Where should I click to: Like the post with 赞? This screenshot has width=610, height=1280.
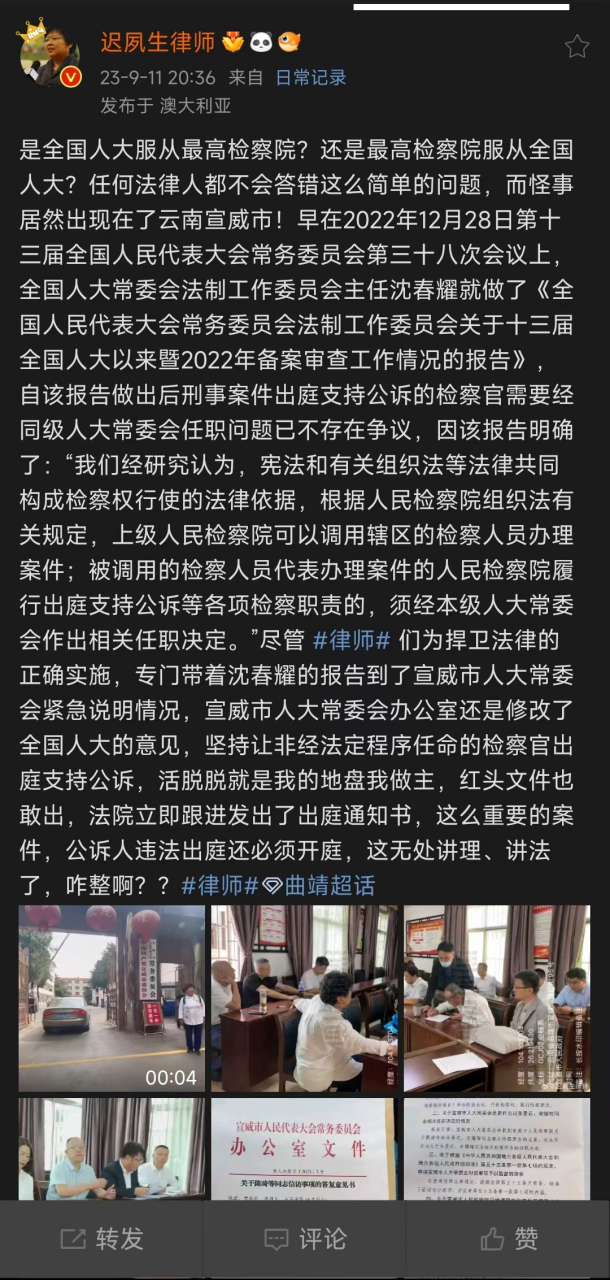click(x=508, y=1239)
